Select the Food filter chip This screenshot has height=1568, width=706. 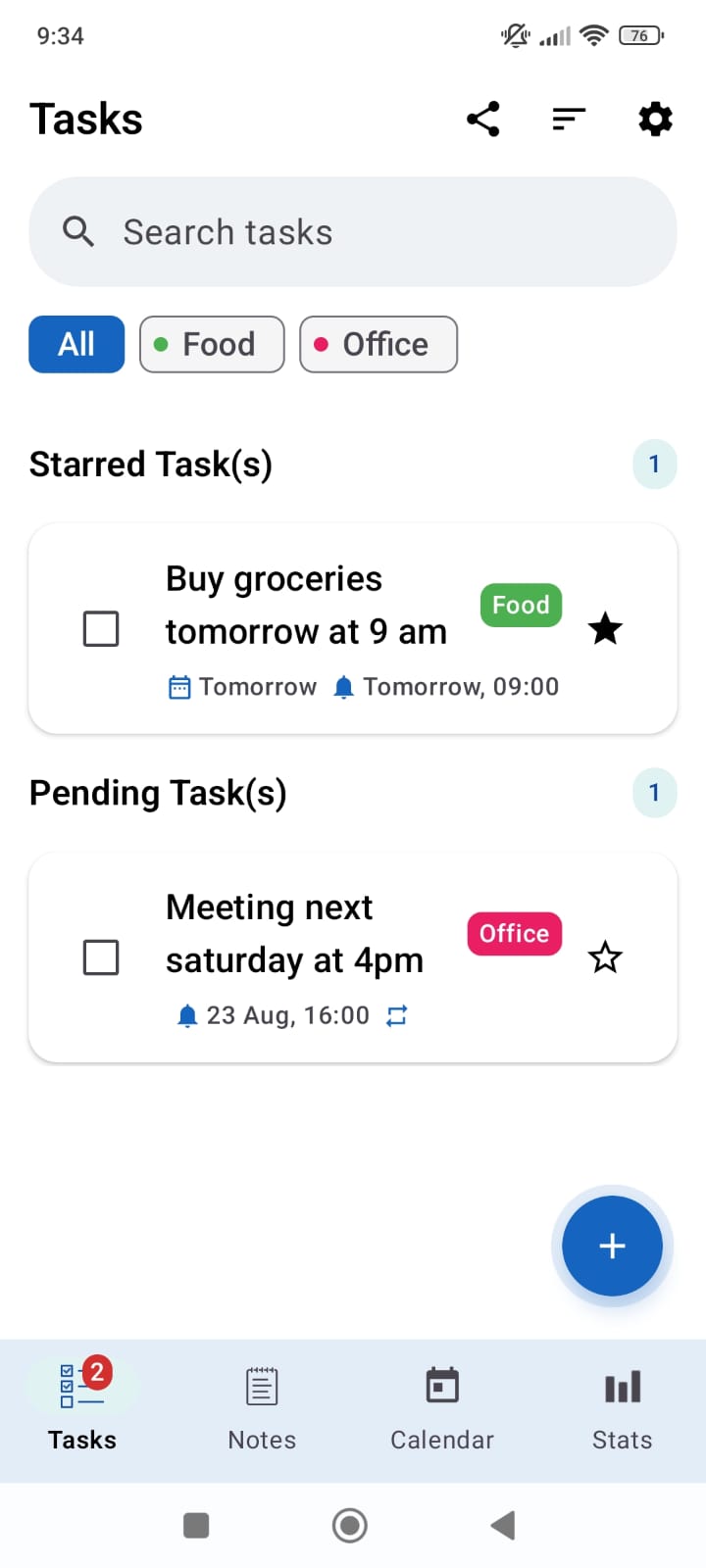211,344
